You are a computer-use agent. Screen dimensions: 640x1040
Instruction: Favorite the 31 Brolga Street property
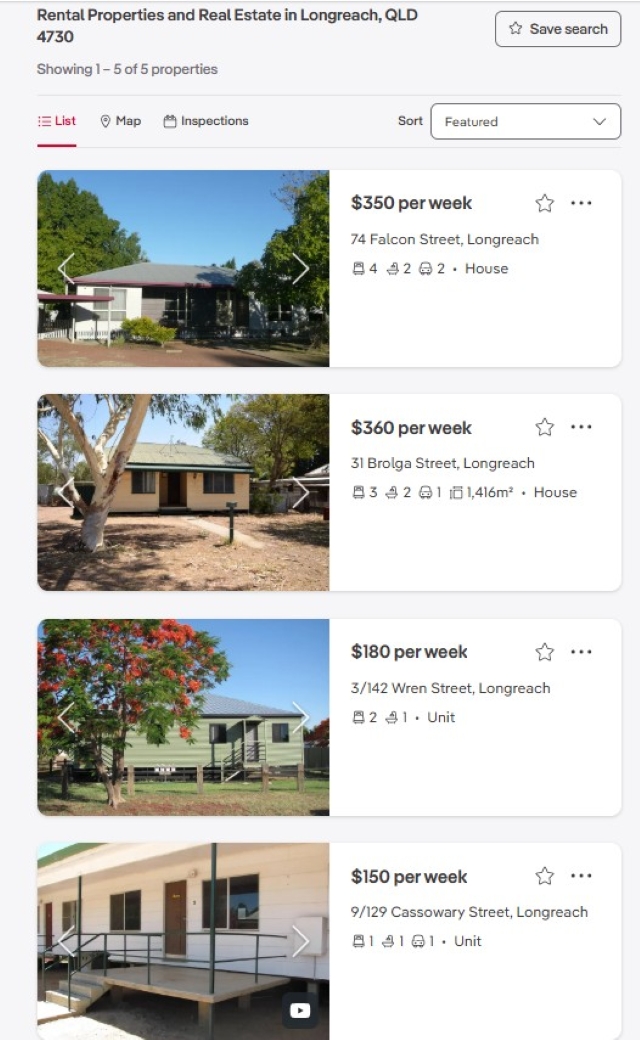[x=544, y=427]
